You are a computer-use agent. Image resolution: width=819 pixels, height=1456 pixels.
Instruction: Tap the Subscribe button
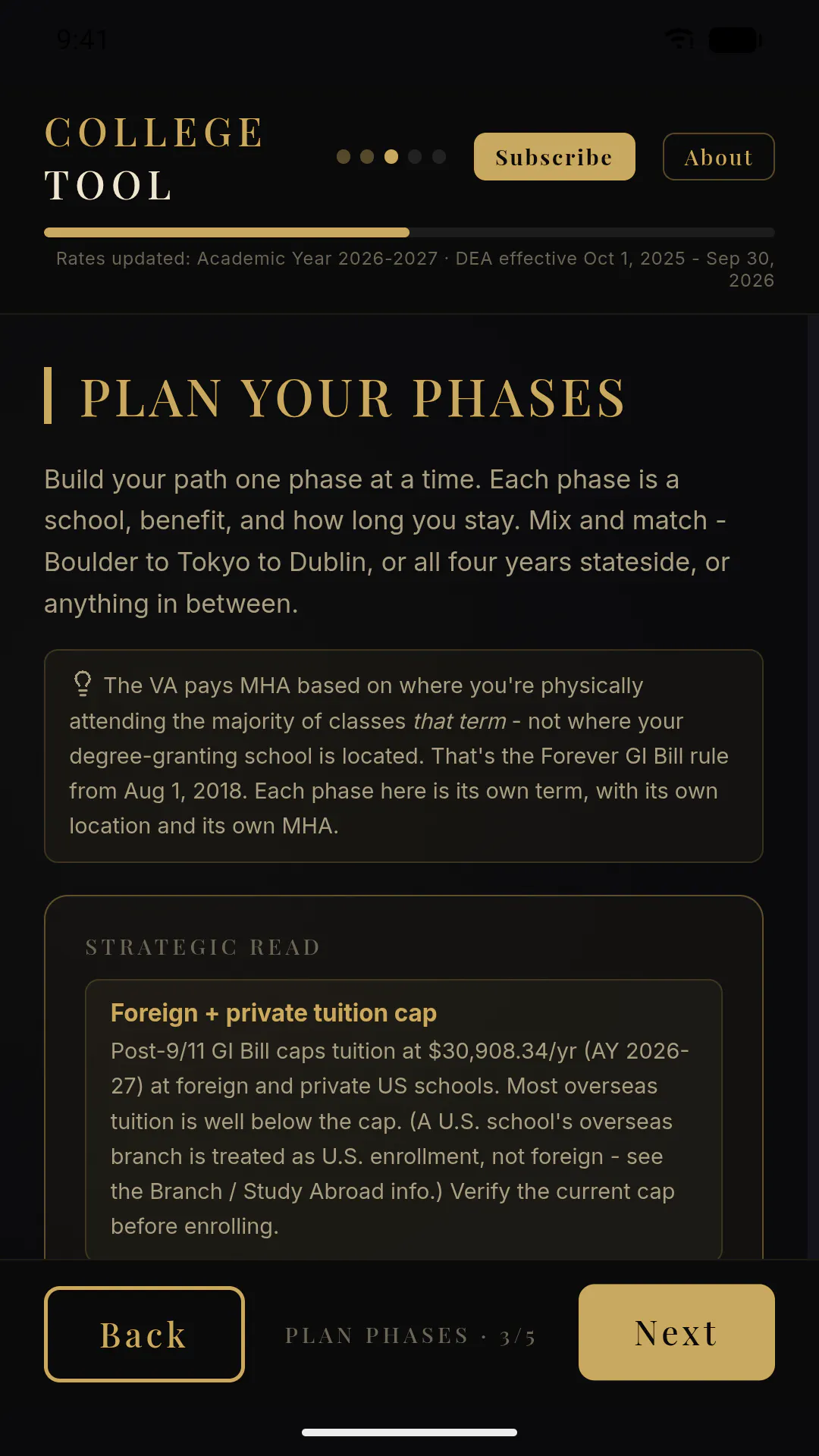tap(554, 157)
